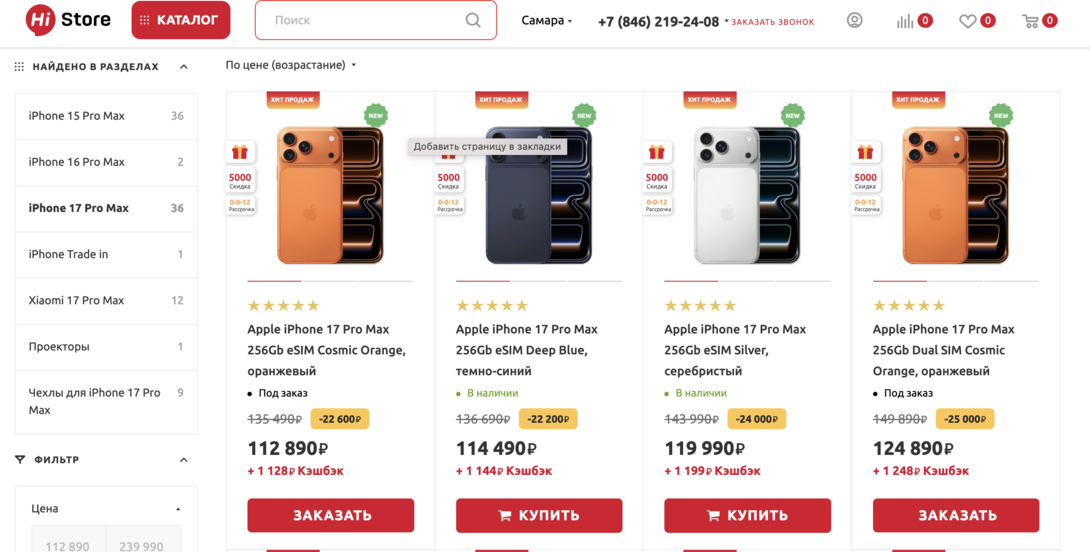The height and width of the screenshot is (552, 1090).
Task: Select the iPhone 15 Pro Max section
Action: 105,116
